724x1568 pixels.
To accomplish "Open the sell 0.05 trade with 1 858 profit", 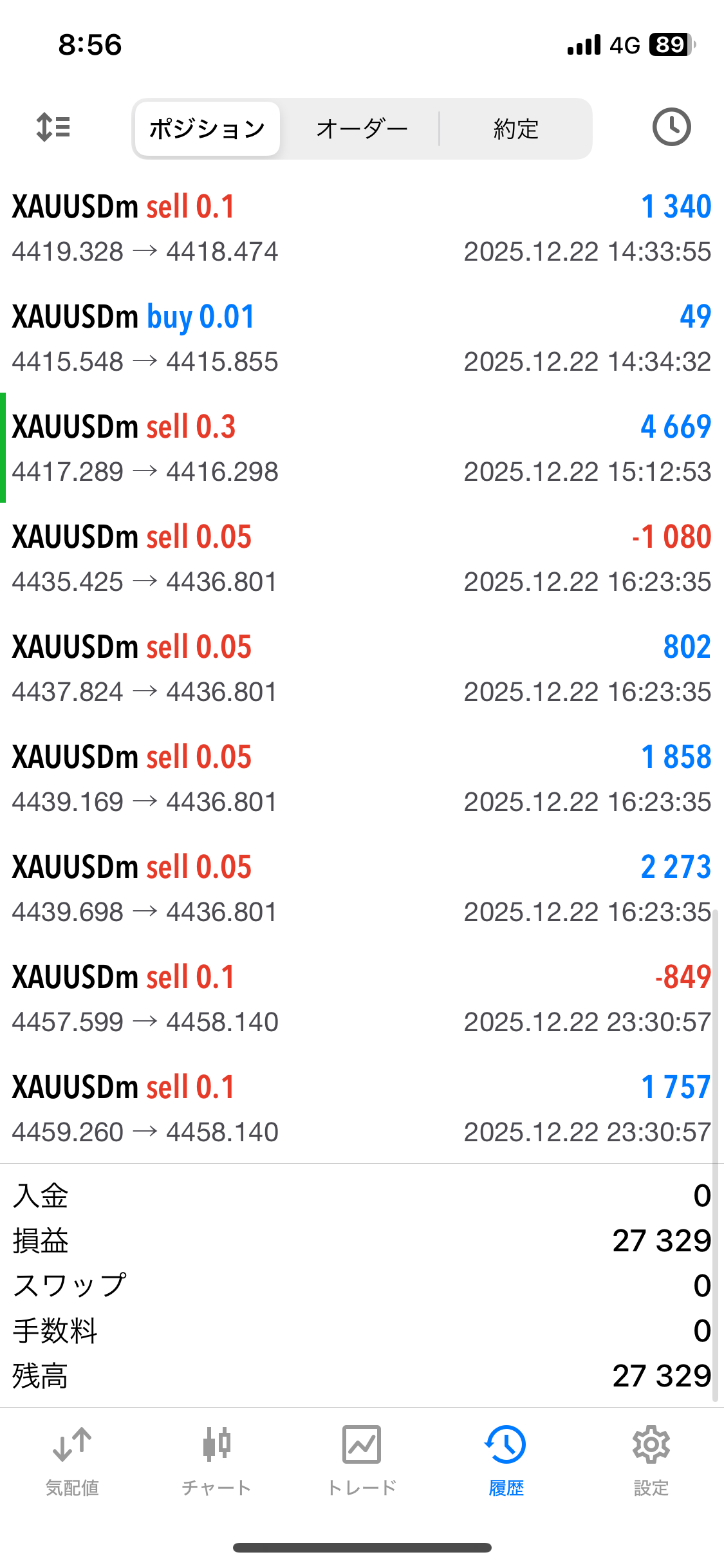I will [x=362, y=778].
